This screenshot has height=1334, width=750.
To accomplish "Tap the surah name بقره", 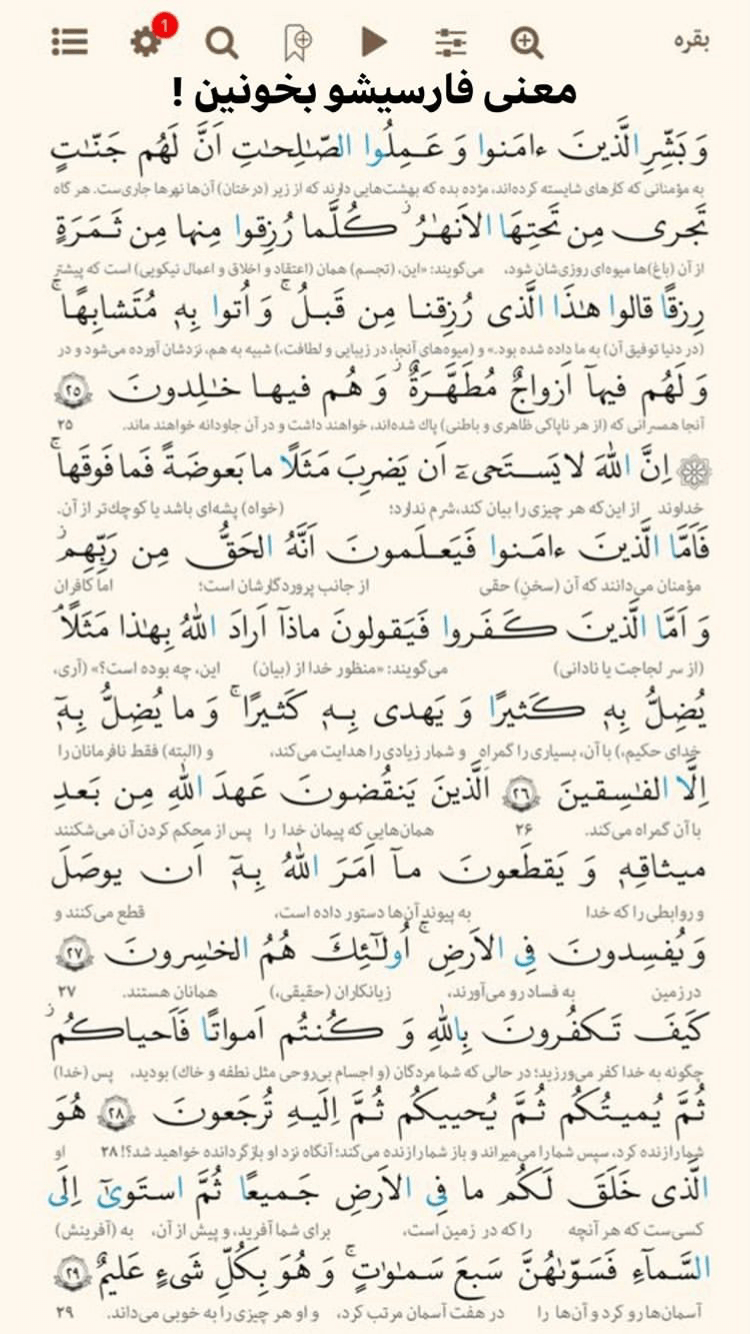I will 691,42.
